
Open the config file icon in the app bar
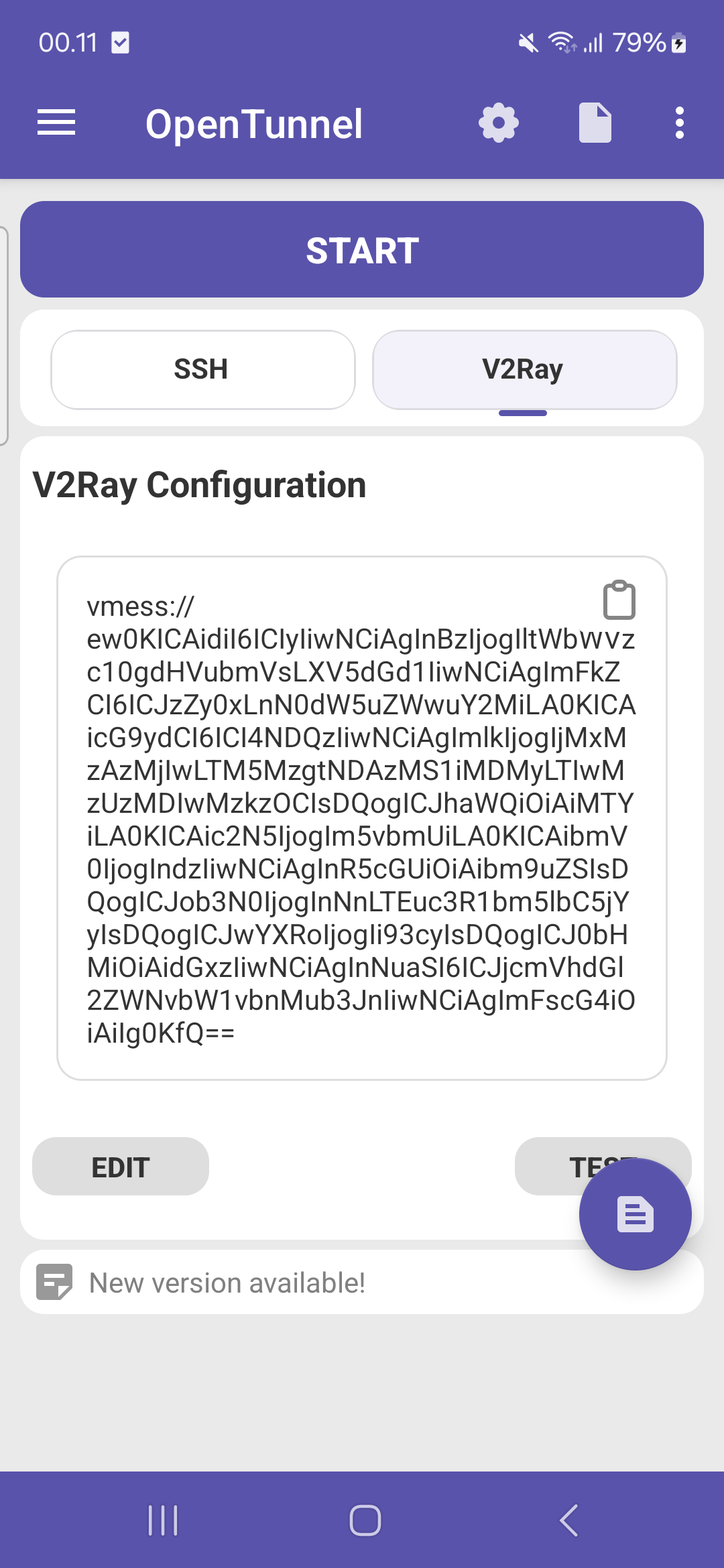(595, 123)
